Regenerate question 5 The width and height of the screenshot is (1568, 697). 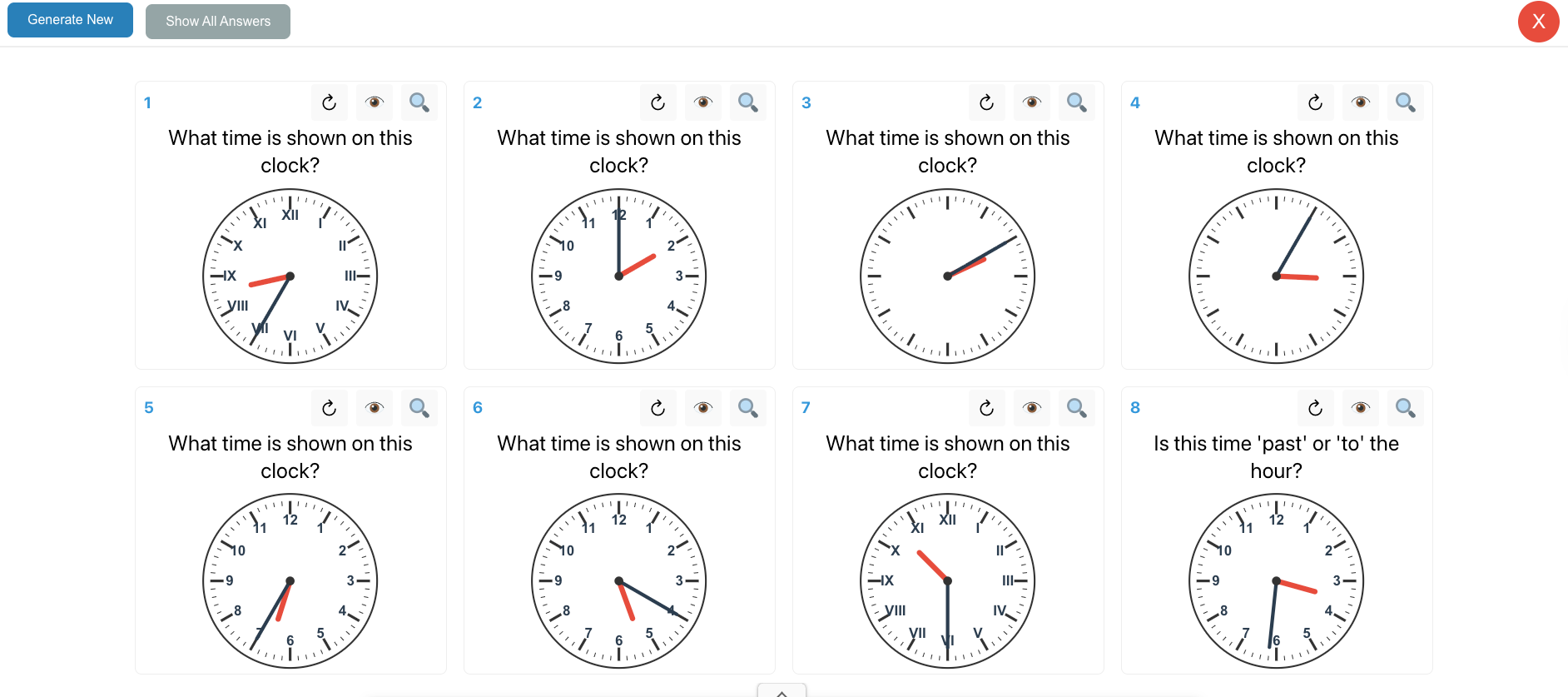(x=330, y=408)
